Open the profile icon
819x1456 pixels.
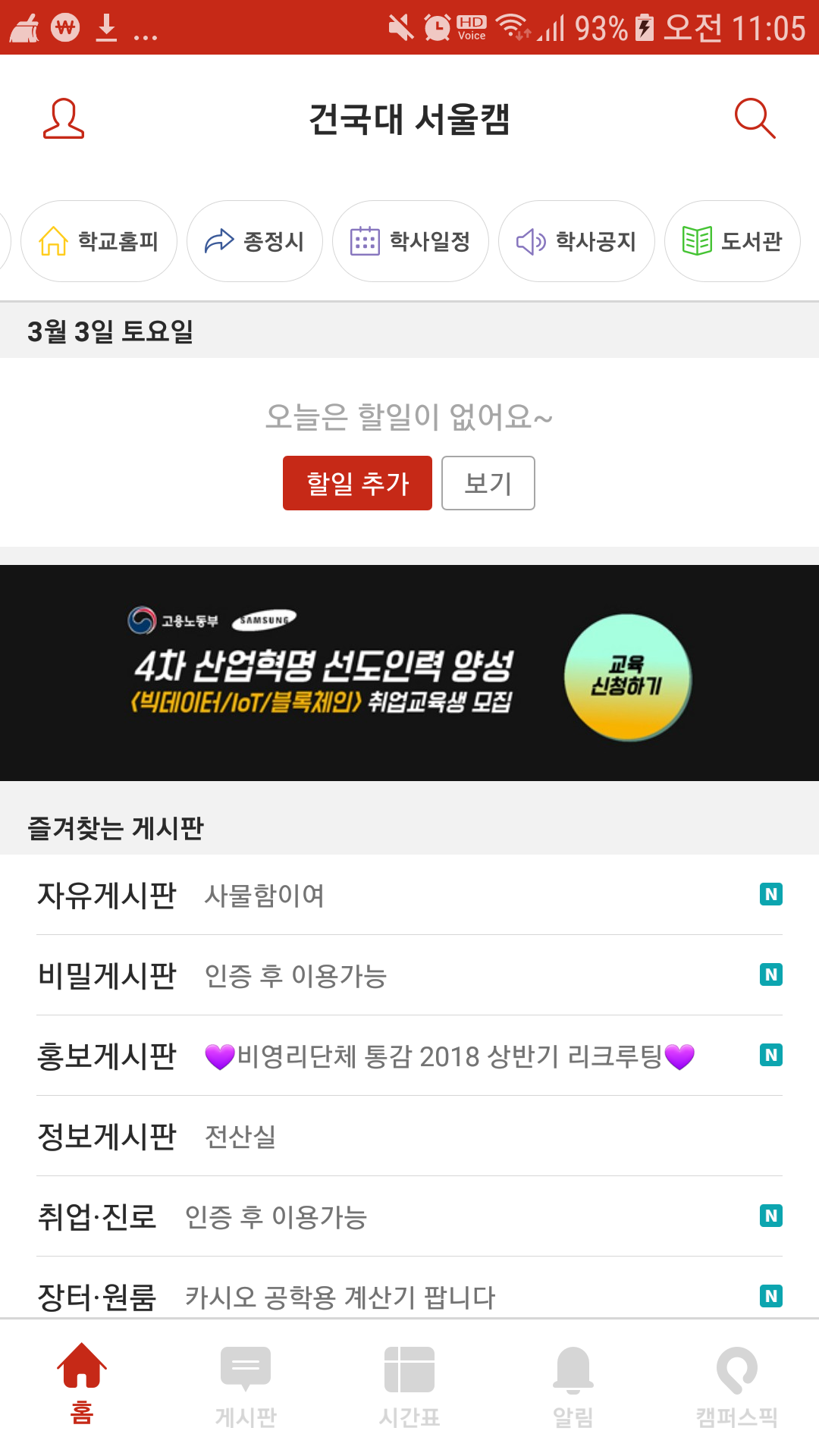tap(64, 119)
